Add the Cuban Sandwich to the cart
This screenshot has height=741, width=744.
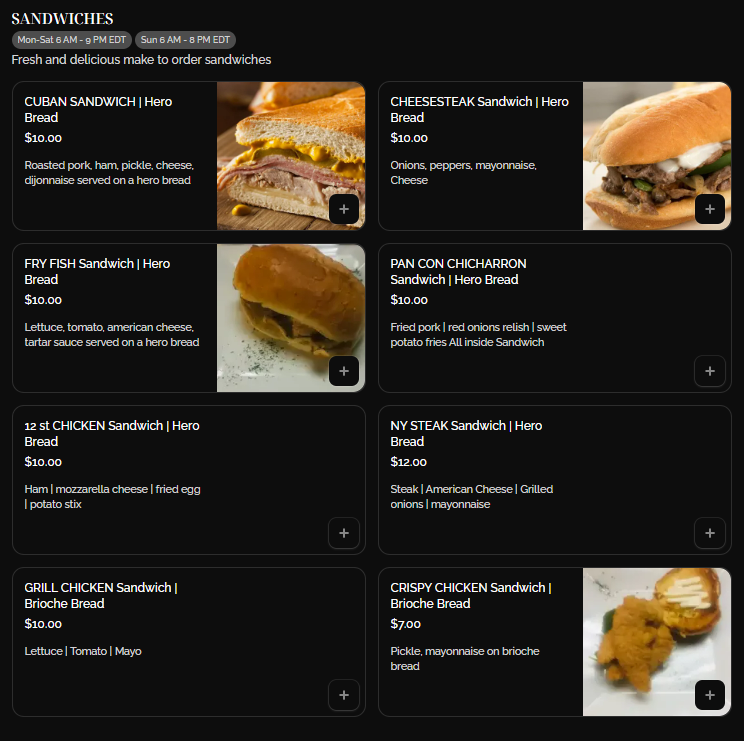[x=343, y=209]
